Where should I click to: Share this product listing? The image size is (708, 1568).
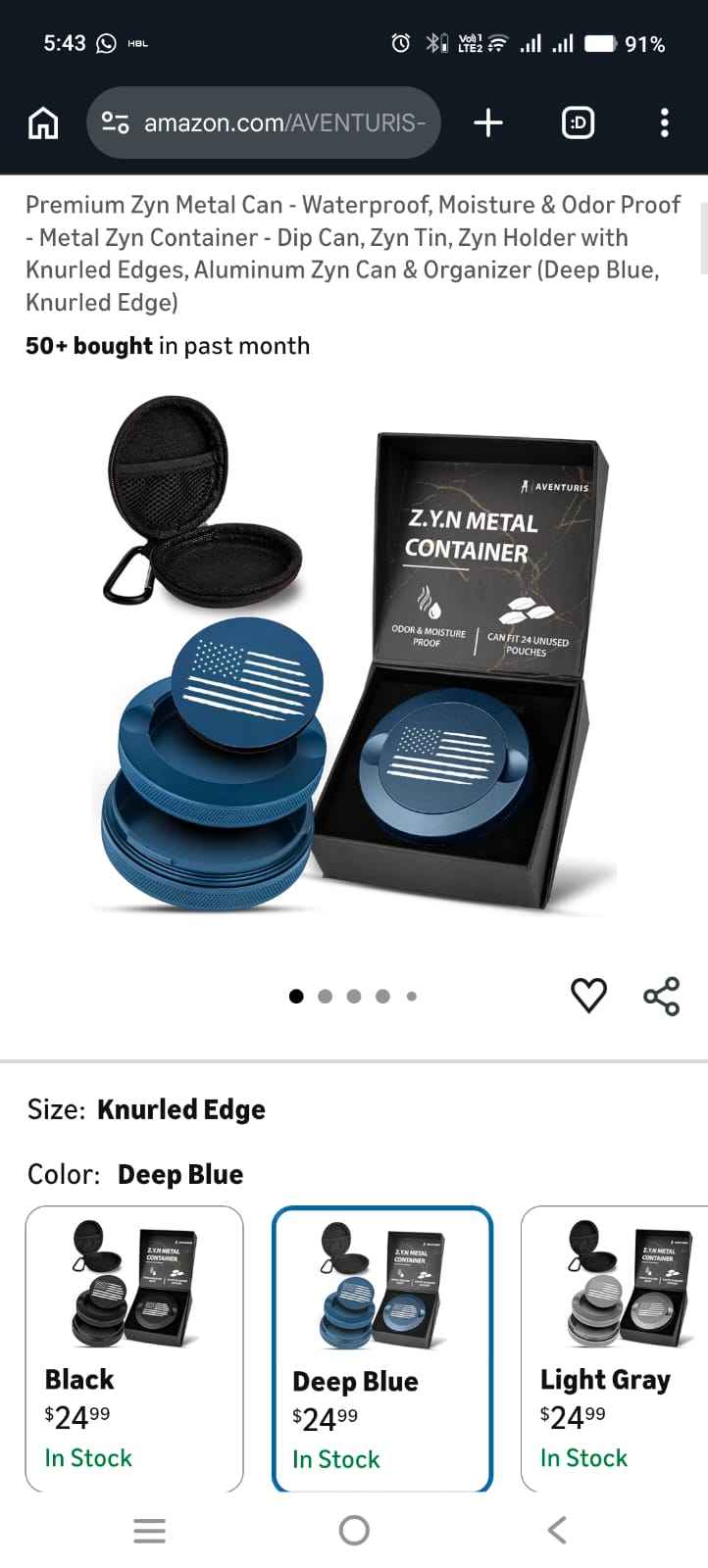click(x=661, y=996)
